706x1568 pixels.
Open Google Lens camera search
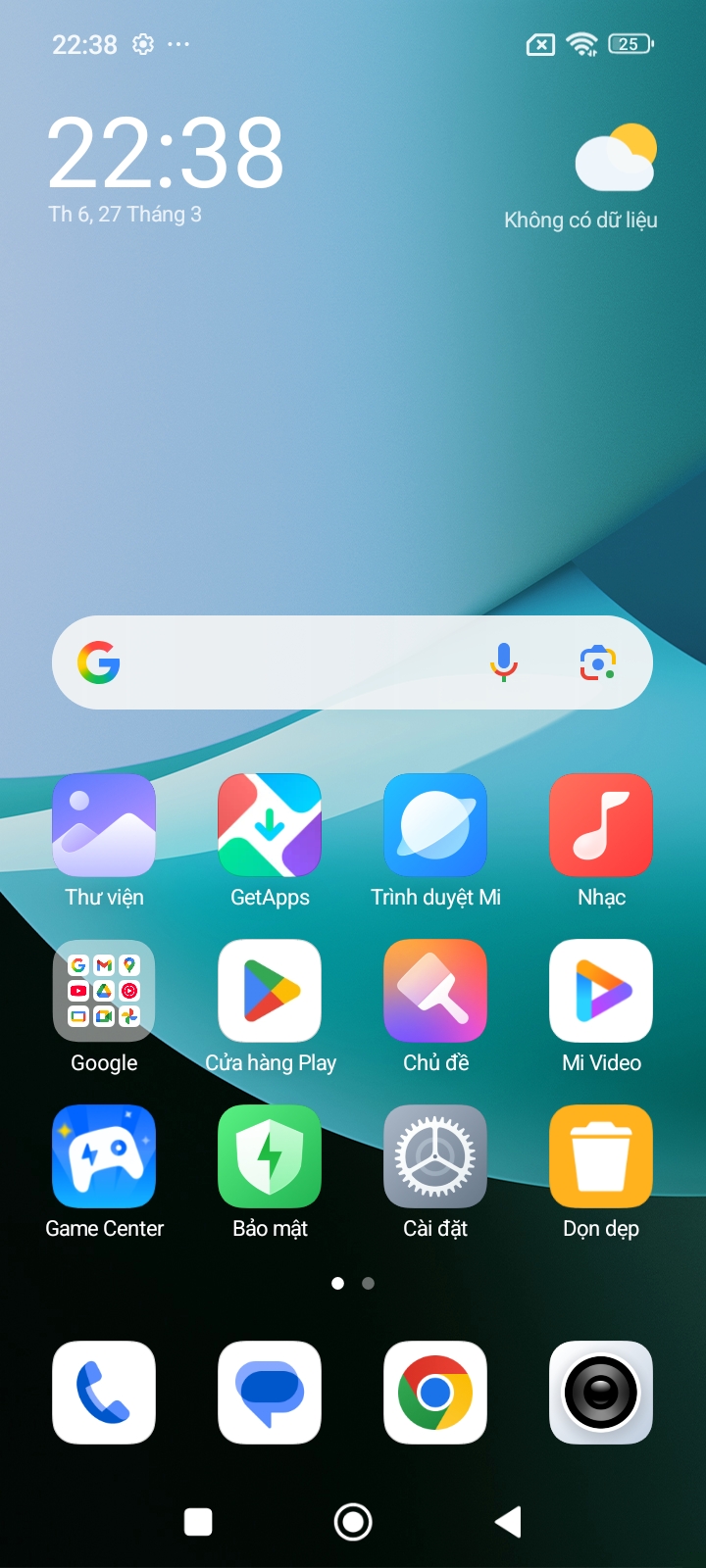(x=597, y=662)
